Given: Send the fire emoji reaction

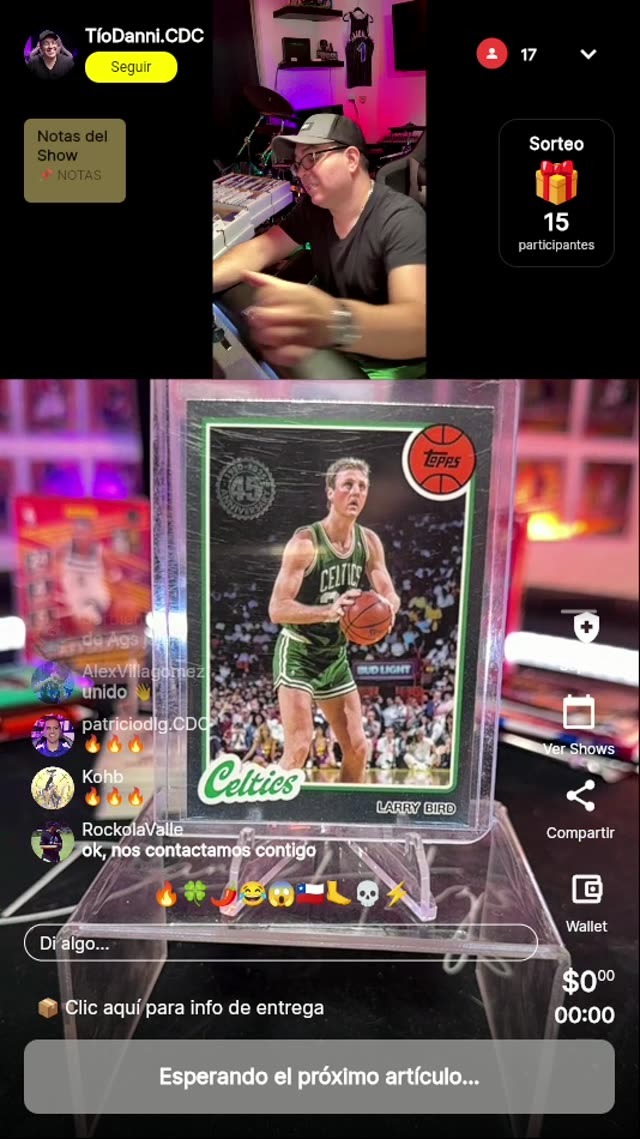Looking at the screenshot, I should pos(167,894).
